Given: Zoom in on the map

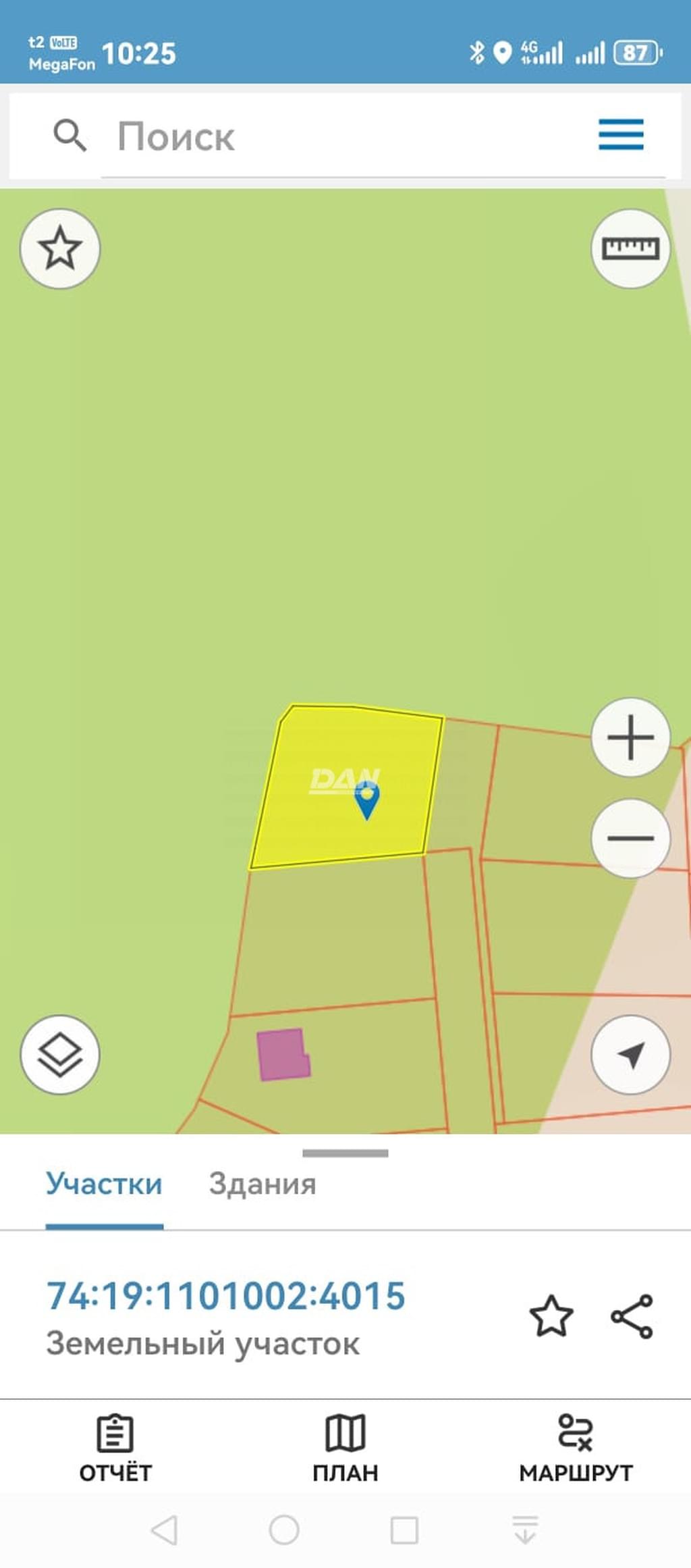Looking at the screenshot, I should 630,737.
